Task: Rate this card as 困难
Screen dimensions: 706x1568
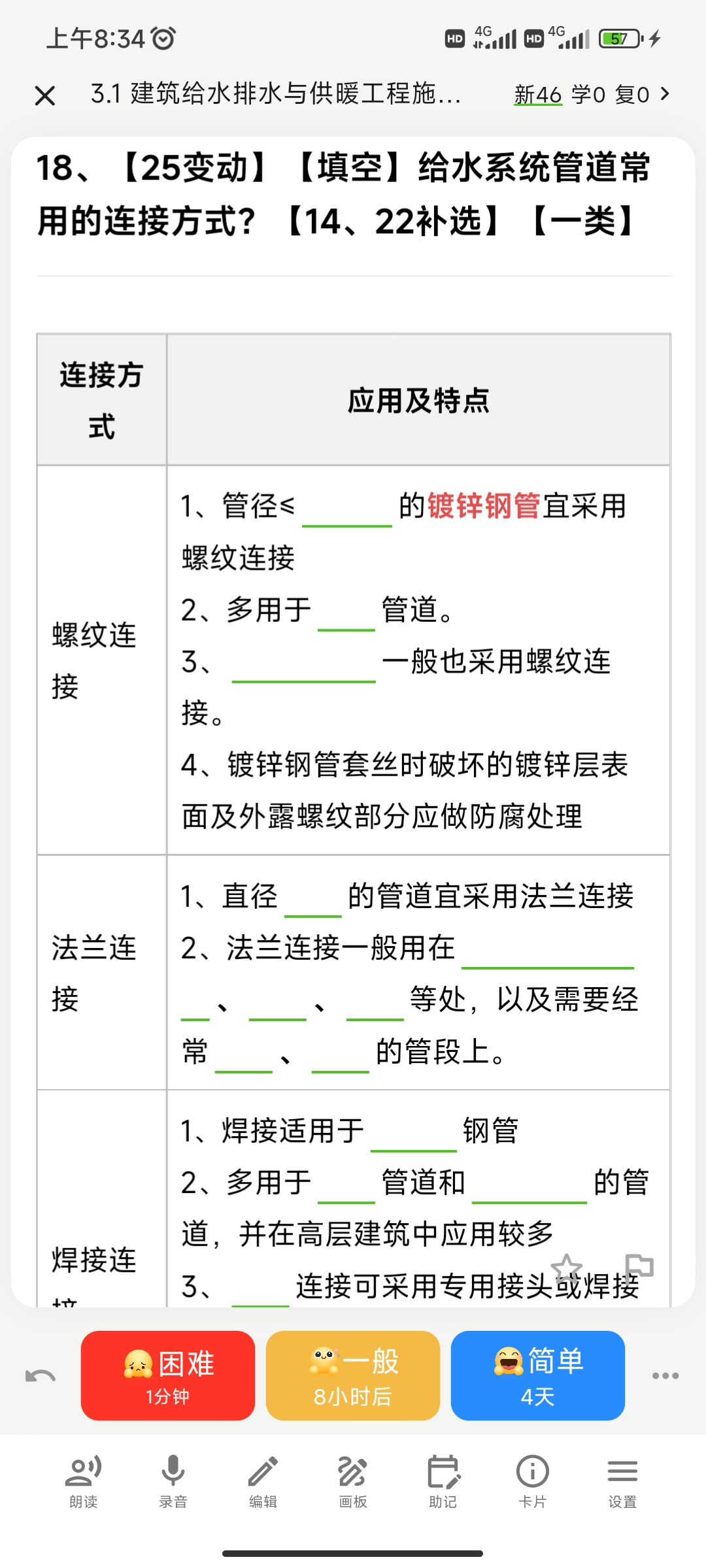Action: (x=168, y=1375)
